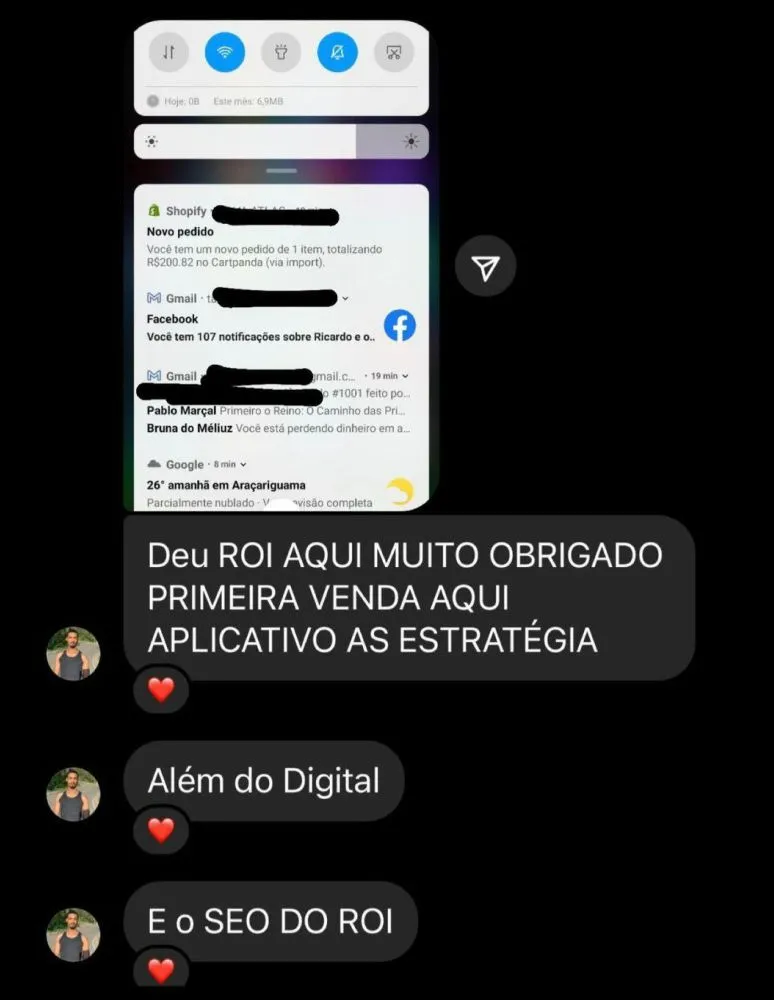Open the shared notification screenshot image

click(x=281, y=265)
